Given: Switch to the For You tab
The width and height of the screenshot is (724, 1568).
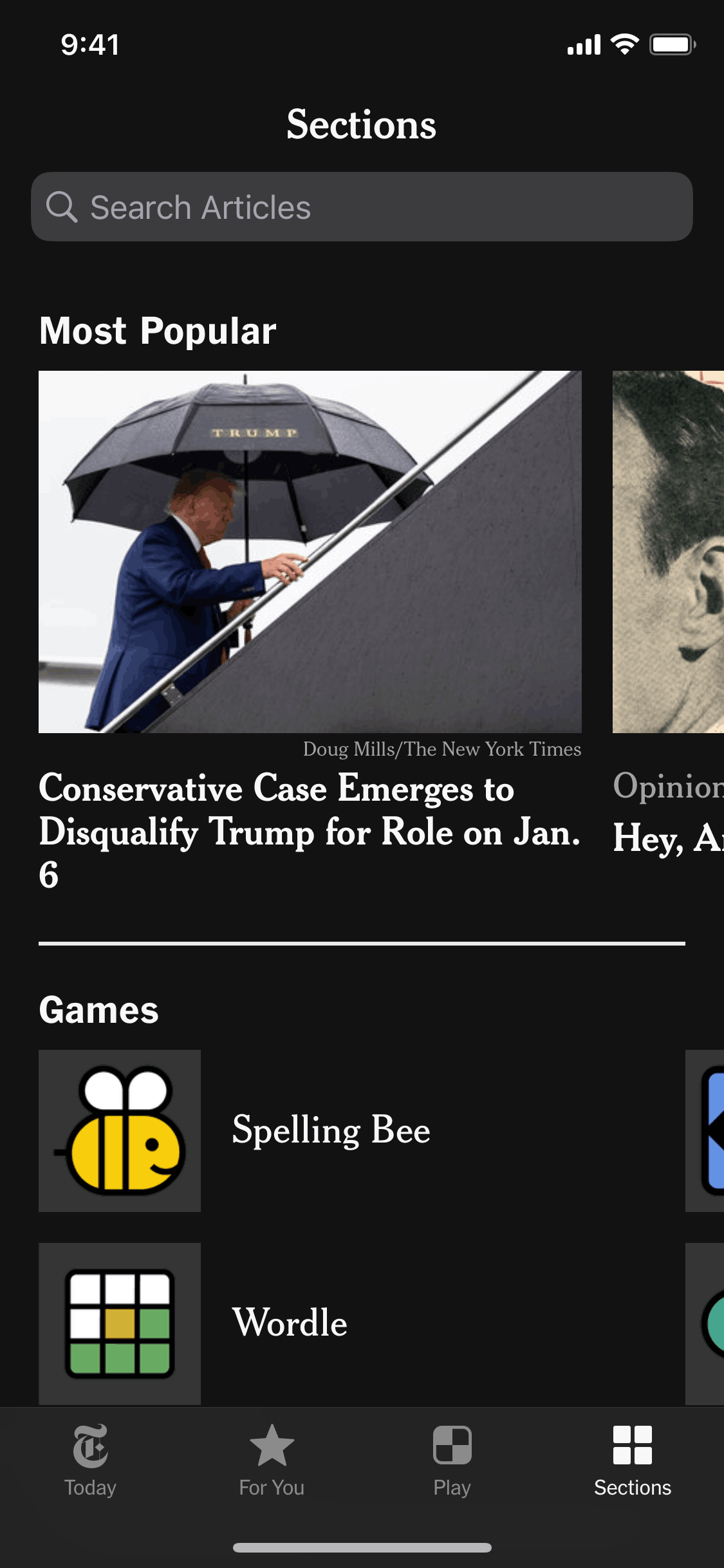Looking at the screenshot, I should 272,1461.
